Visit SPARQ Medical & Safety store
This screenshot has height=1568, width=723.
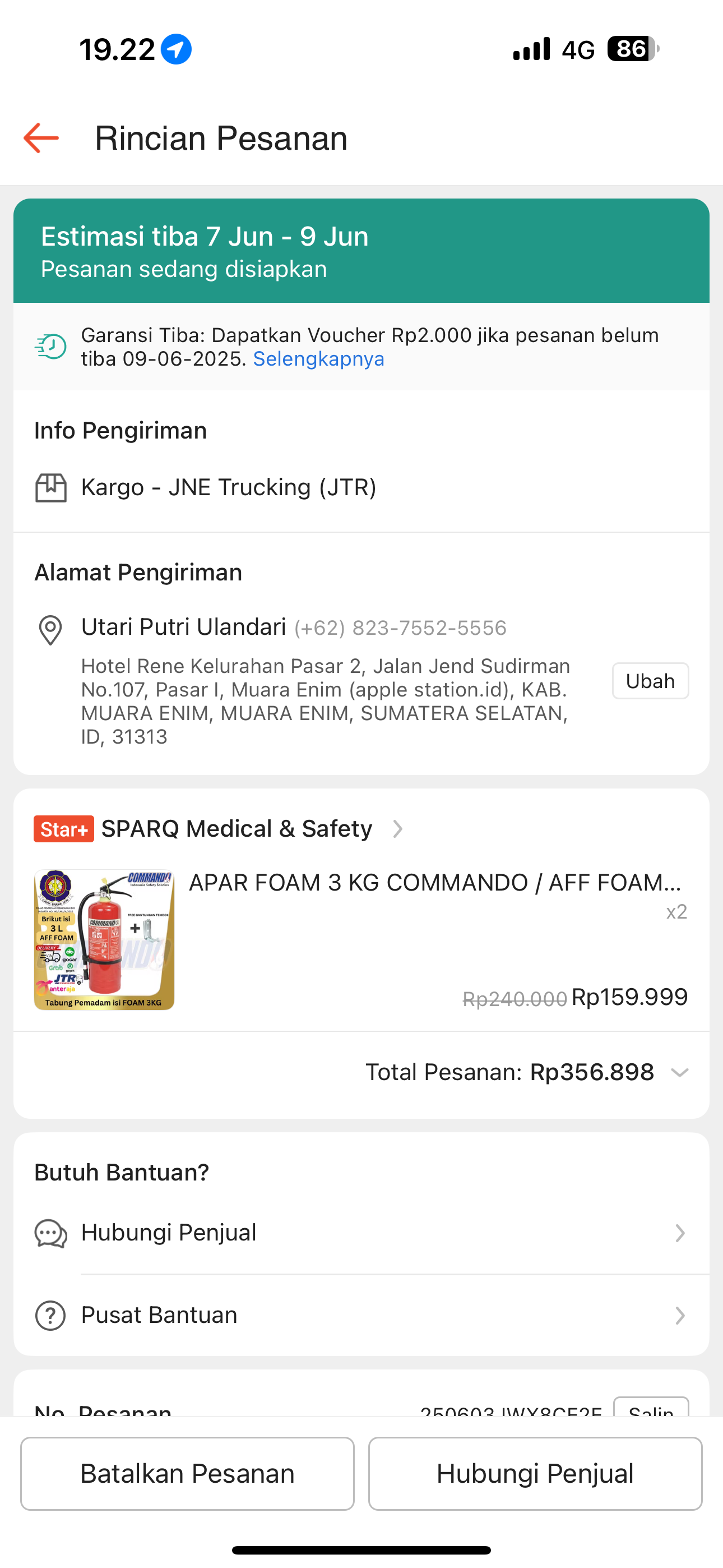click(x=237, y=829)
